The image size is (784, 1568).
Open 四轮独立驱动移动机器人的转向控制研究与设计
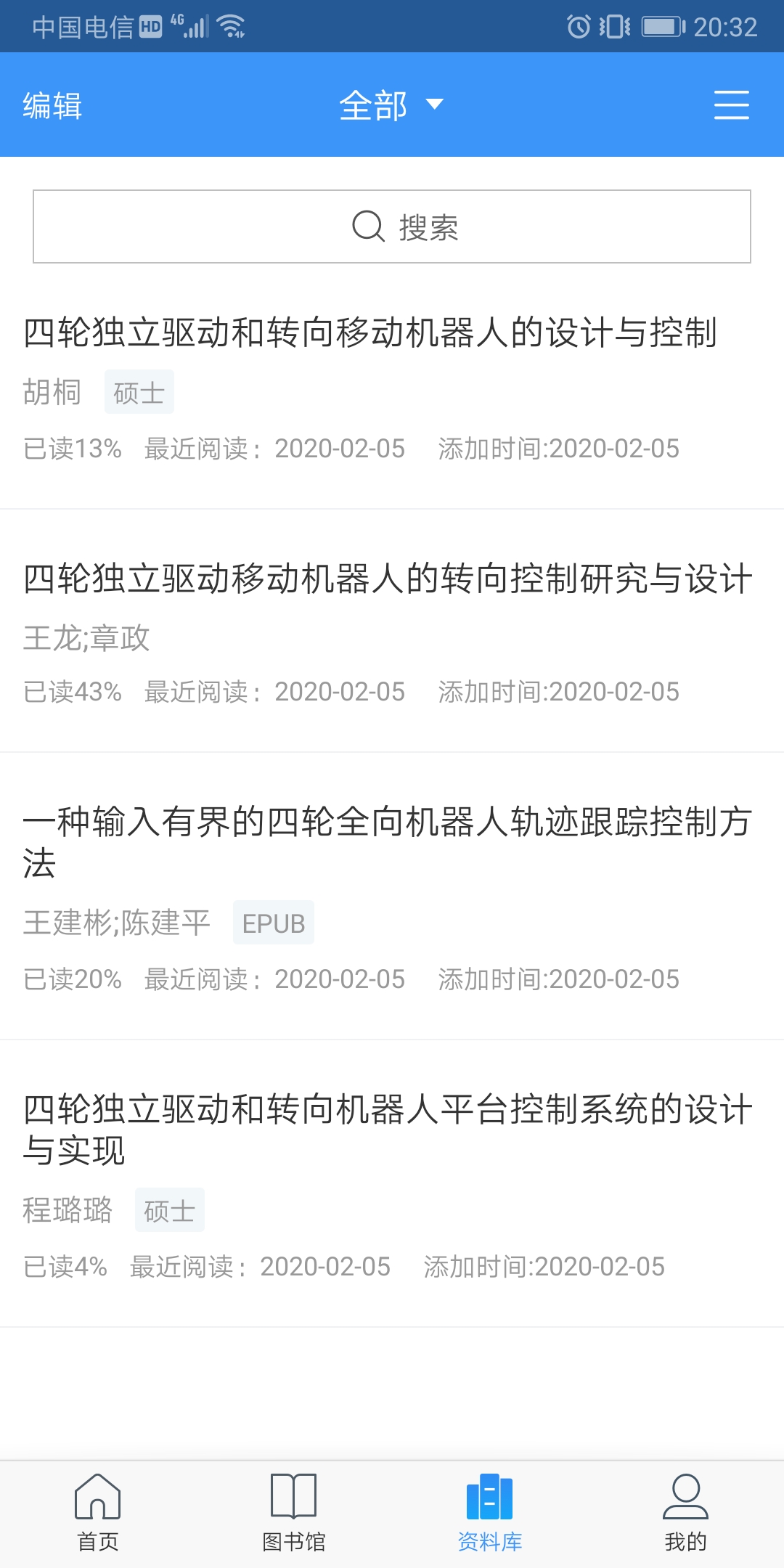(388, 577)
